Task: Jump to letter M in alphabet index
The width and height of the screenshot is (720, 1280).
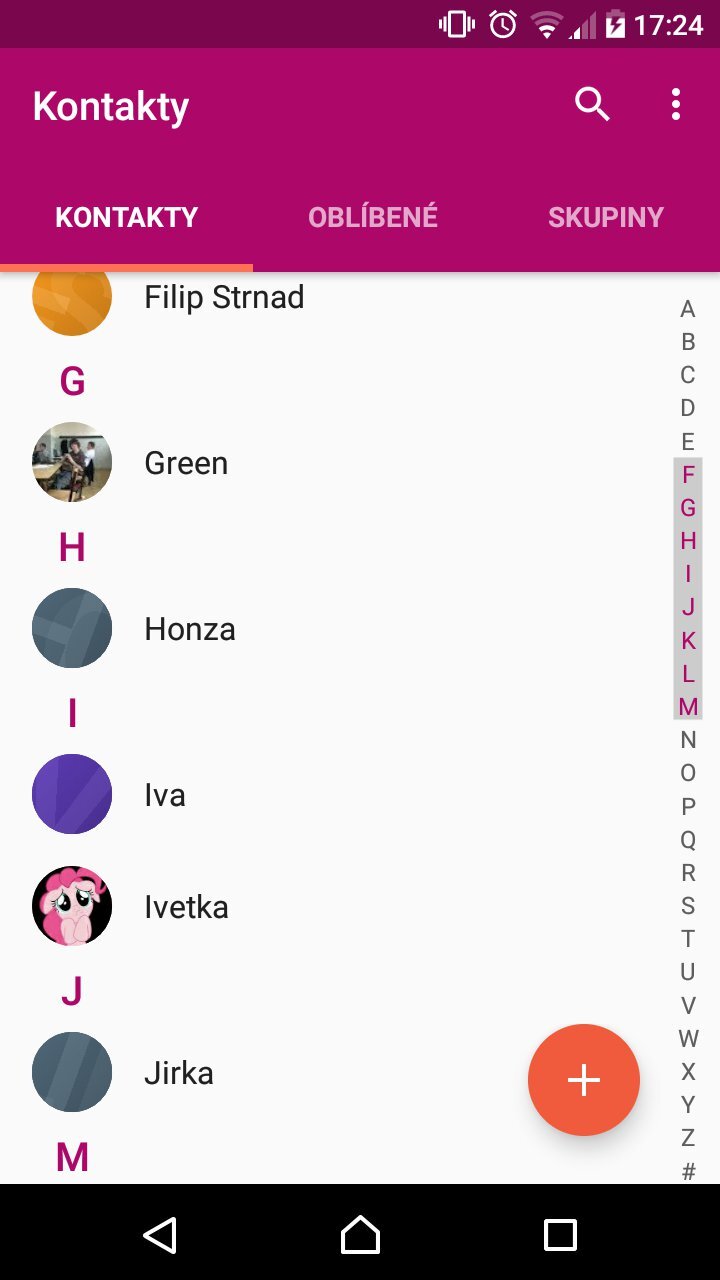Action: [687, 706]
